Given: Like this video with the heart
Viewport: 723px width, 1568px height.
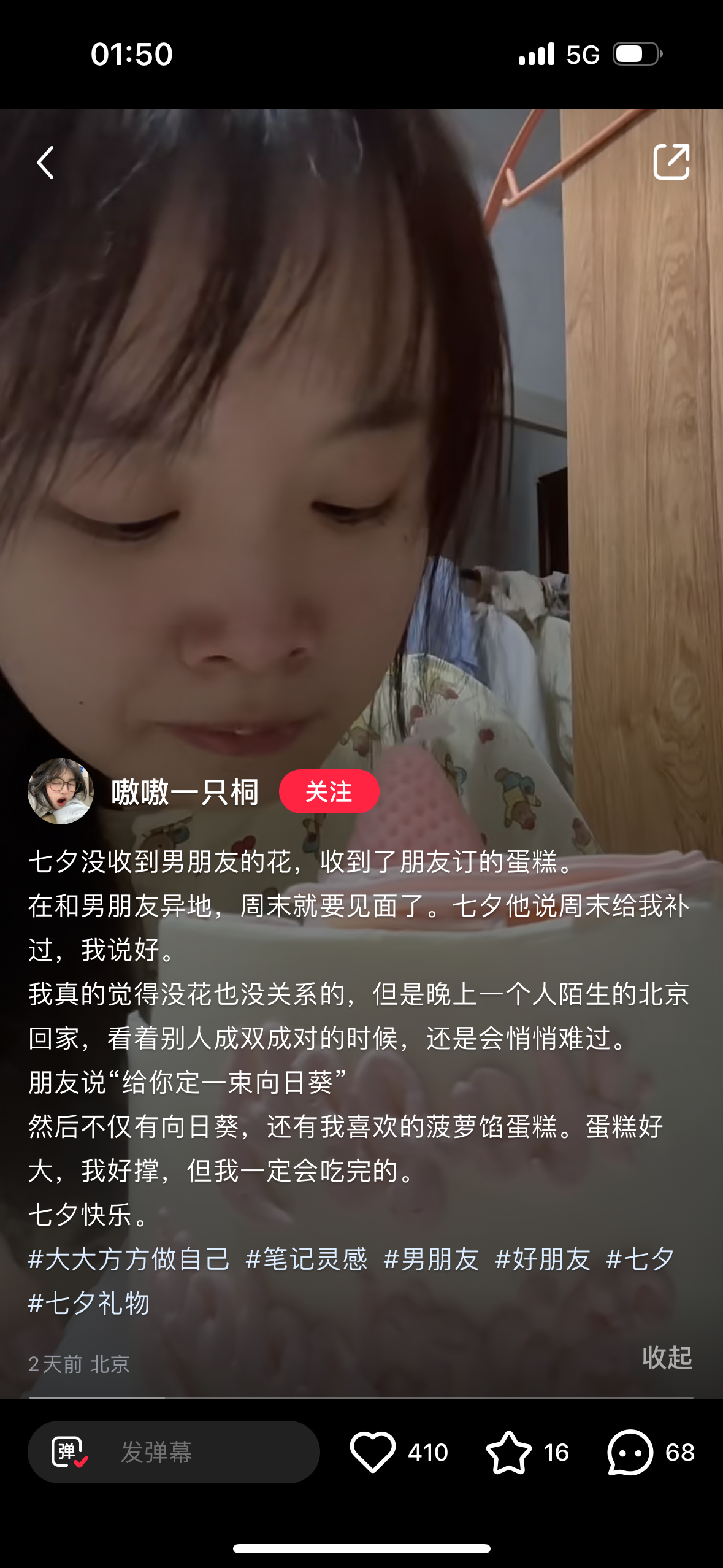Looking at the screenshot, I should pos(373,1452).
